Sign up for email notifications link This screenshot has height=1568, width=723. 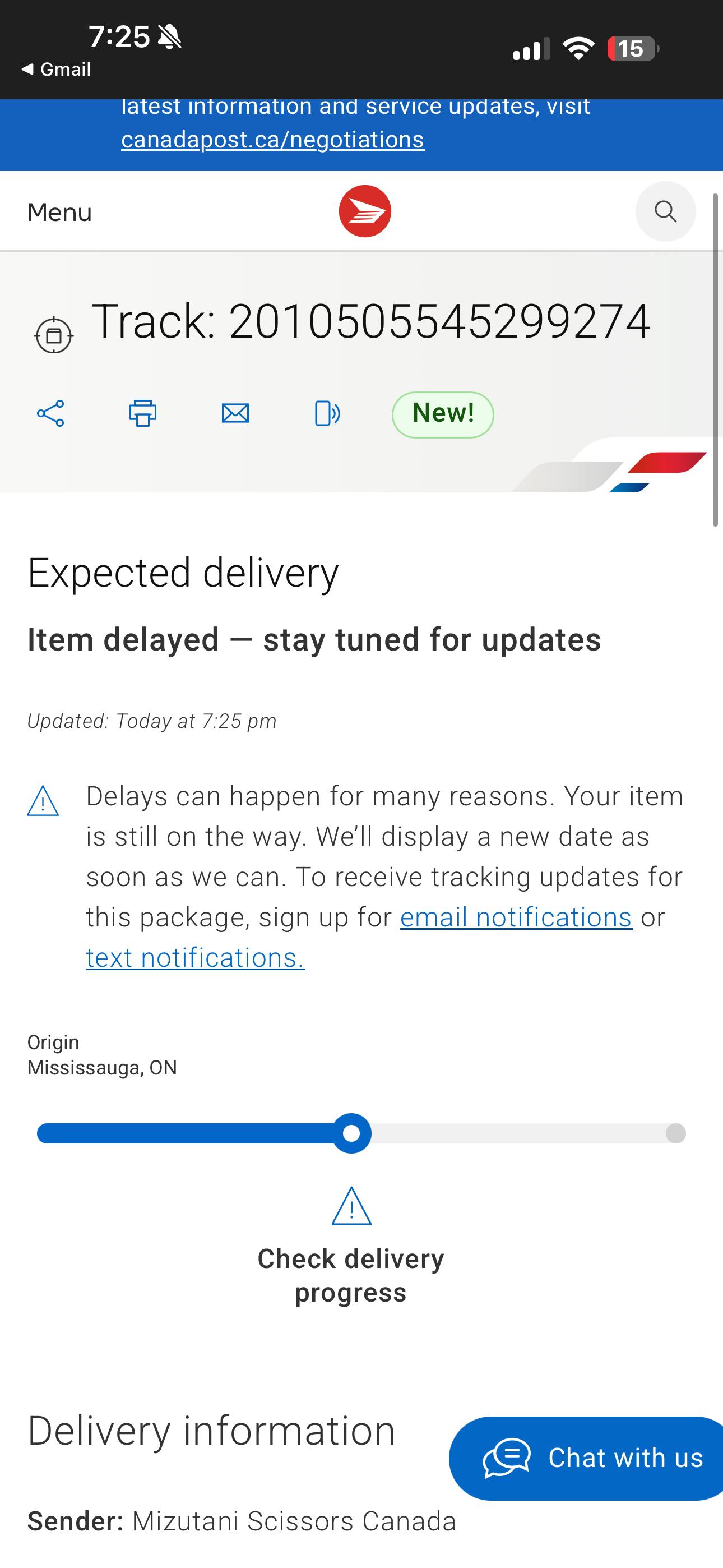[516, 917]
